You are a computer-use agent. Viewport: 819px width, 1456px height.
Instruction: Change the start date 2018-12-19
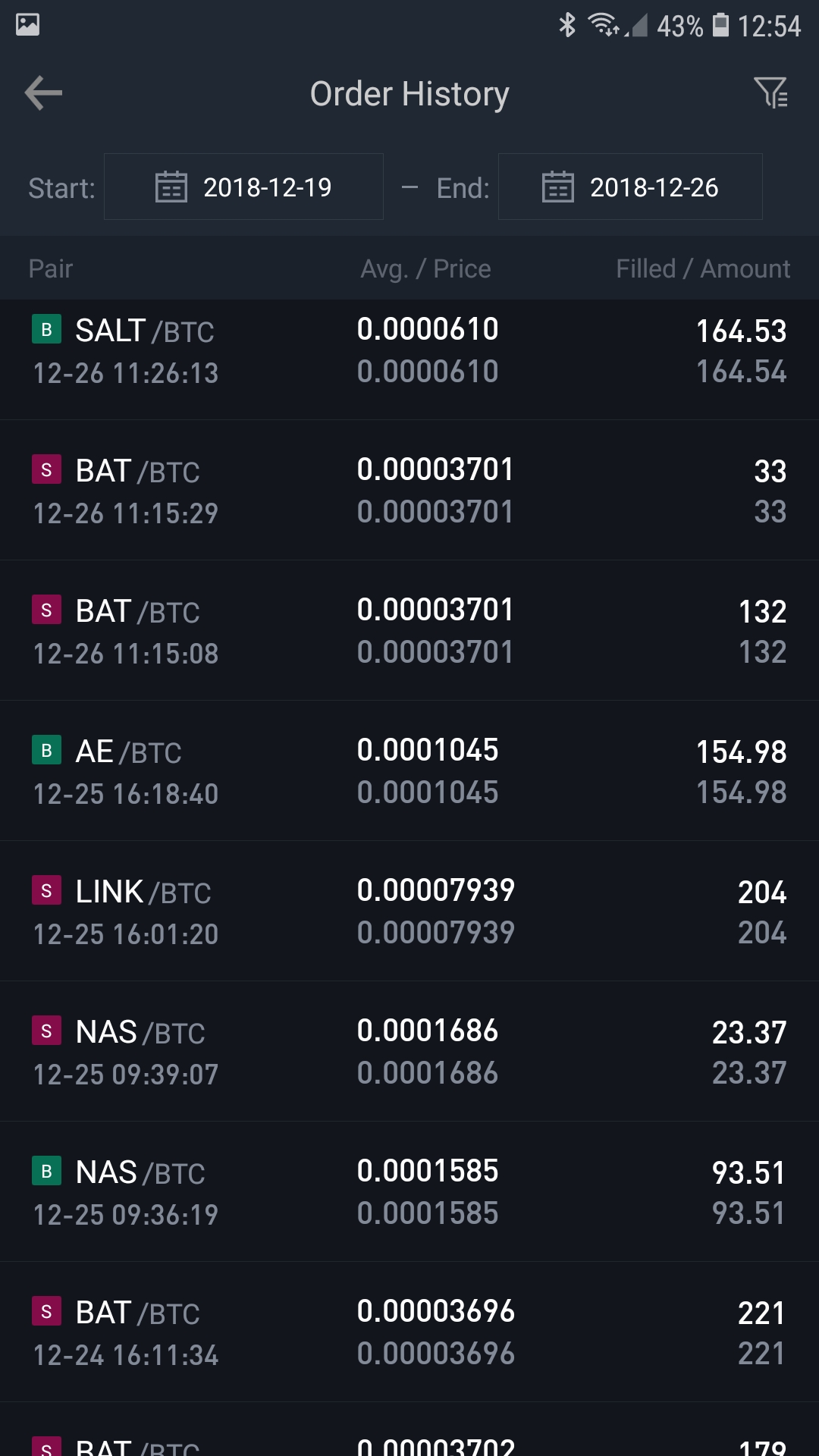[x=243, y=187]
